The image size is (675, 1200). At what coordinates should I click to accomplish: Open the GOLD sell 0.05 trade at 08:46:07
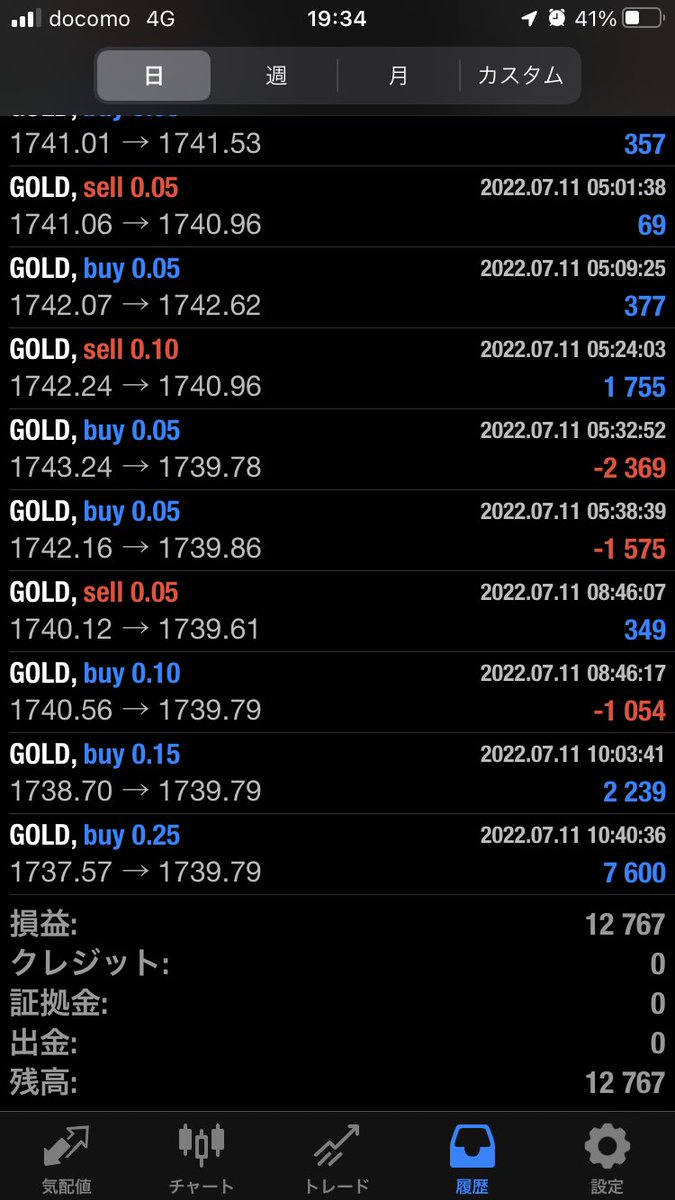coord(337,611)
